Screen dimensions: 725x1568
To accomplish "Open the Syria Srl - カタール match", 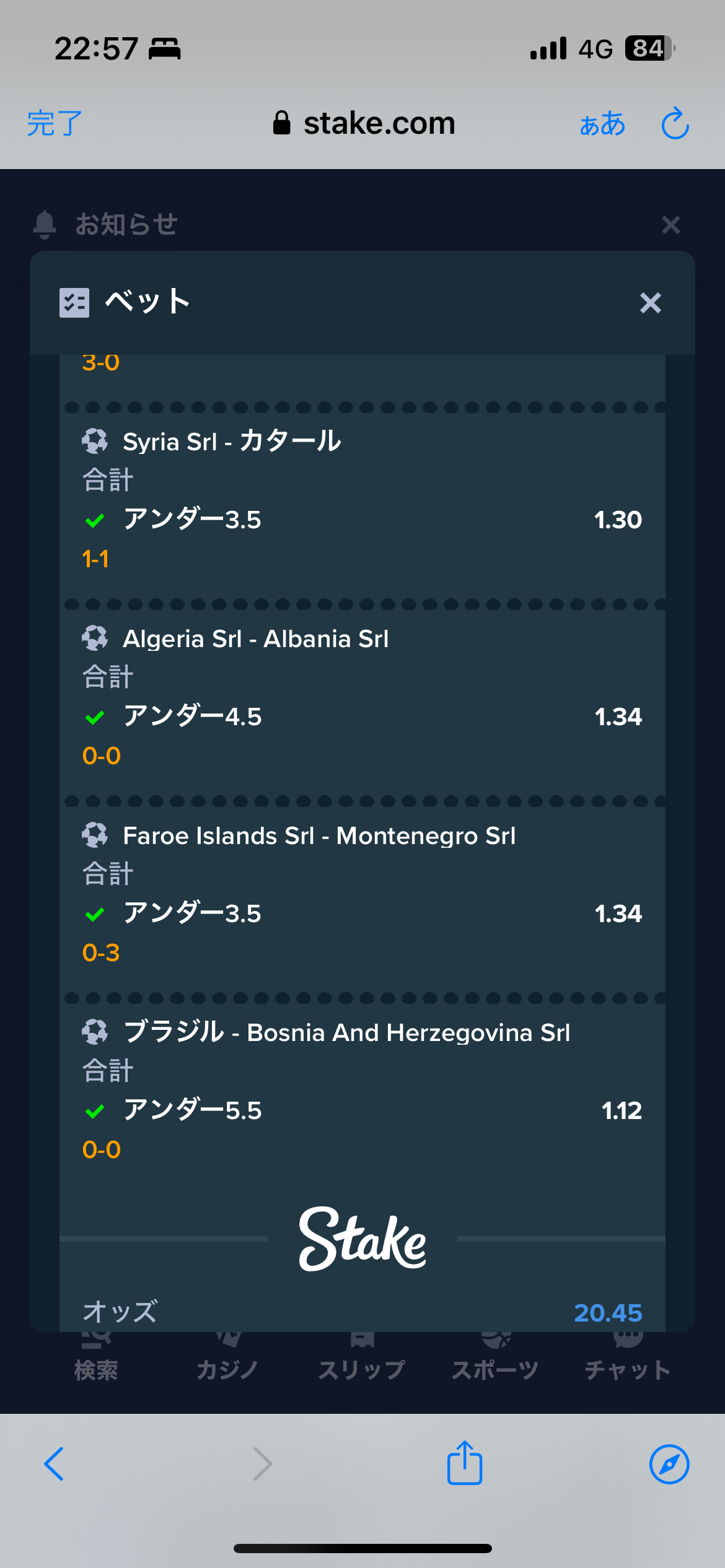I will (232, 442).
